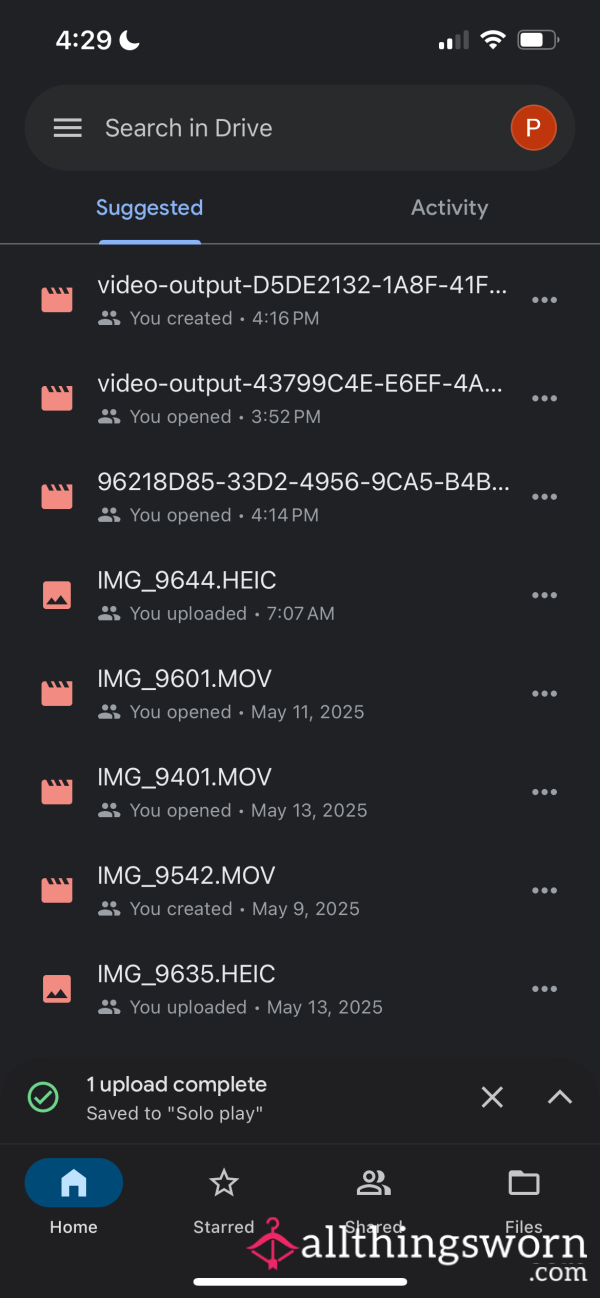The width and height of the screenshot is (600, 1298).
Task: Open more options for IMG_9542.MOV
Action: pos(544,890)
